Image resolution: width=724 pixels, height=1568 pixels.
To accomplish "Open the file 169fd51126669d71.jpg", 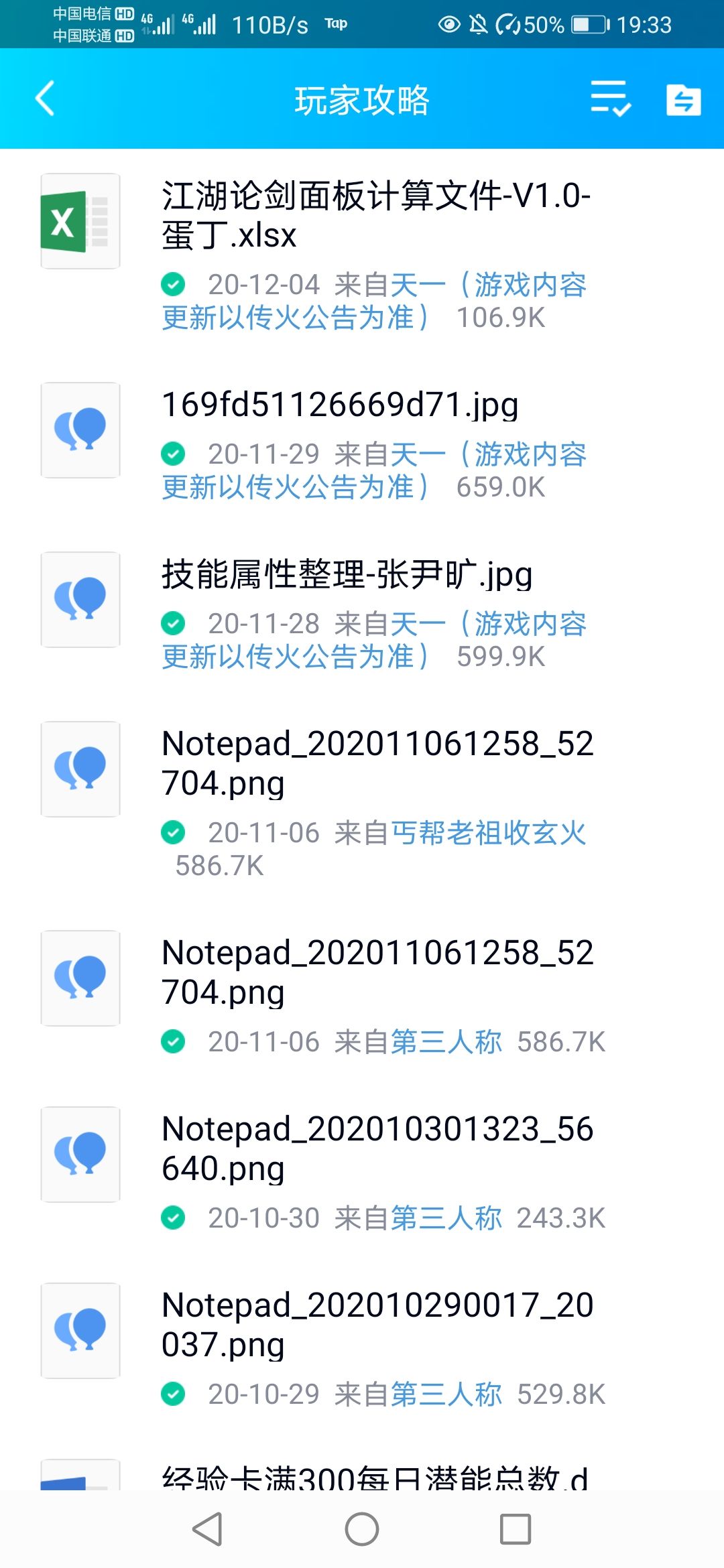I will (x=340, y=405).
